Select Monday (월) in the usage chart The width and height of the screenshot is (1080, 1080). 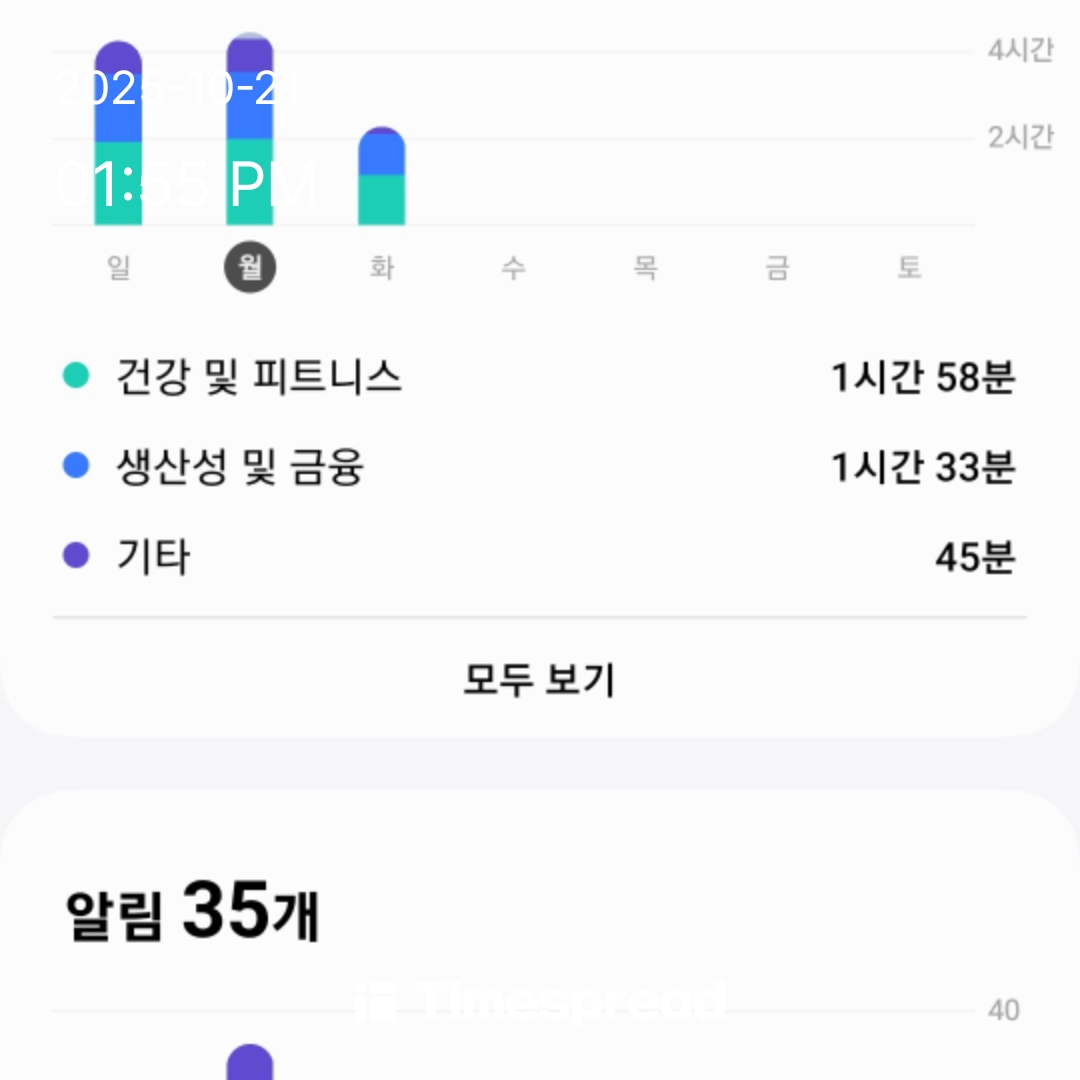[x=250, y=267]
